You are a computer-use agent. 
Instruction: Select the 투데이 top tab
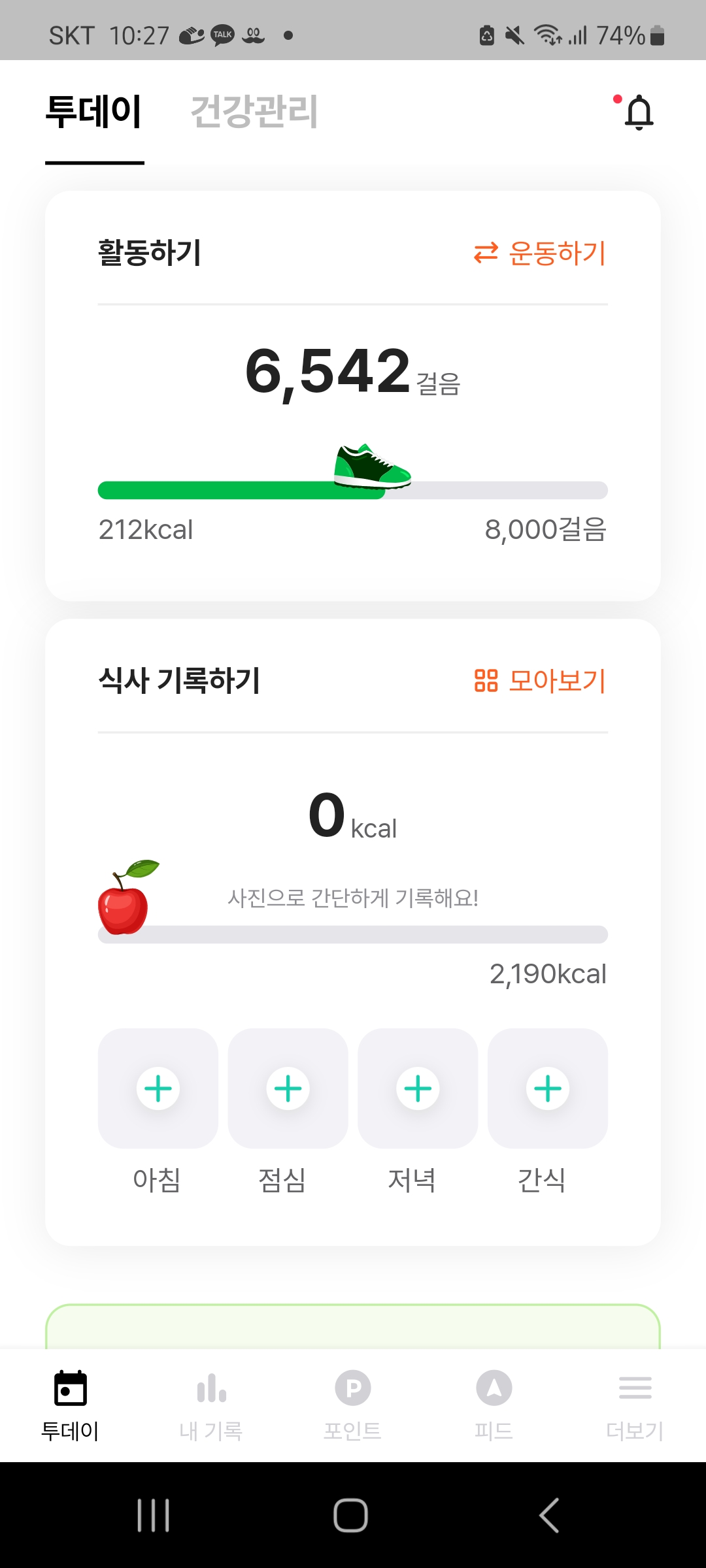point(94,112)
